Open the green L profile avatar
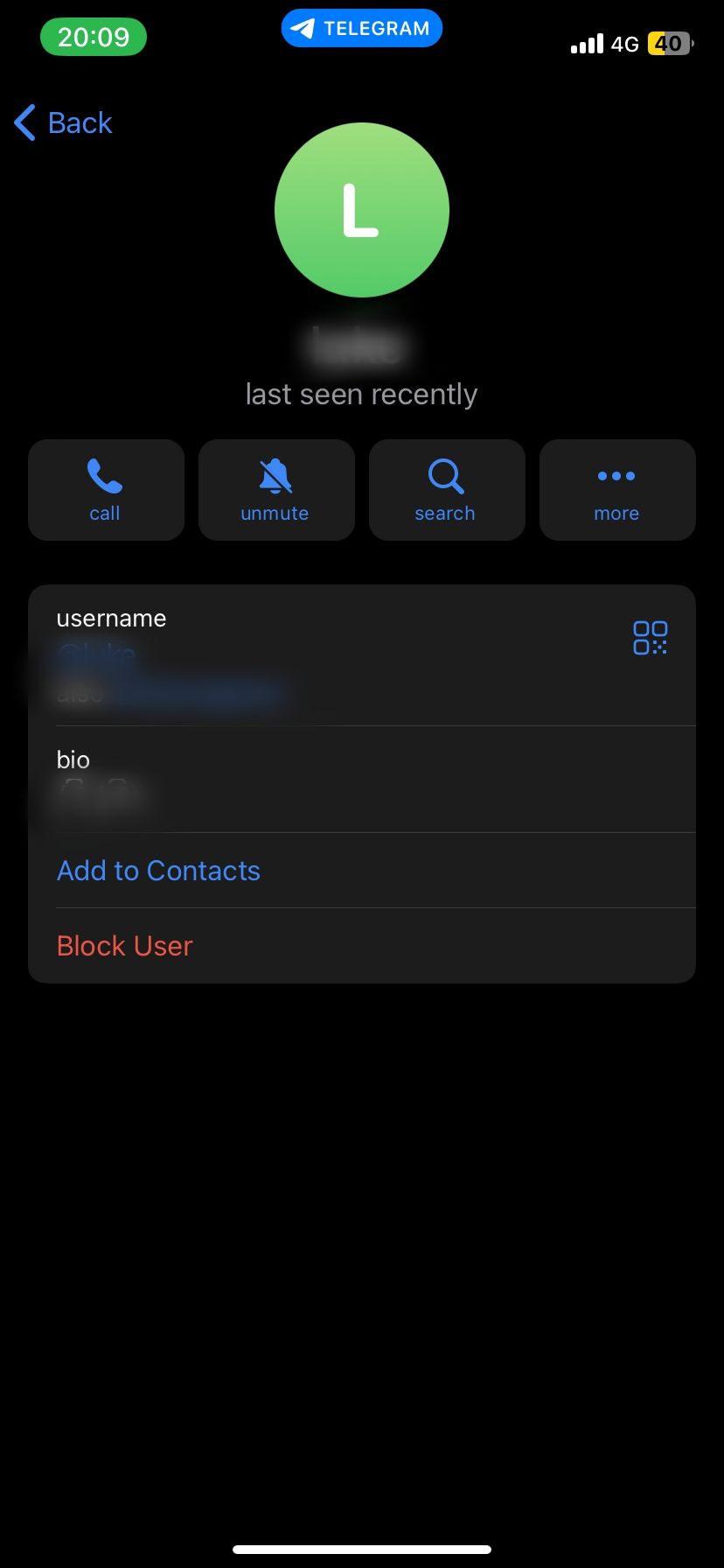Screen dimensions: 724x1568 (361, 210)
